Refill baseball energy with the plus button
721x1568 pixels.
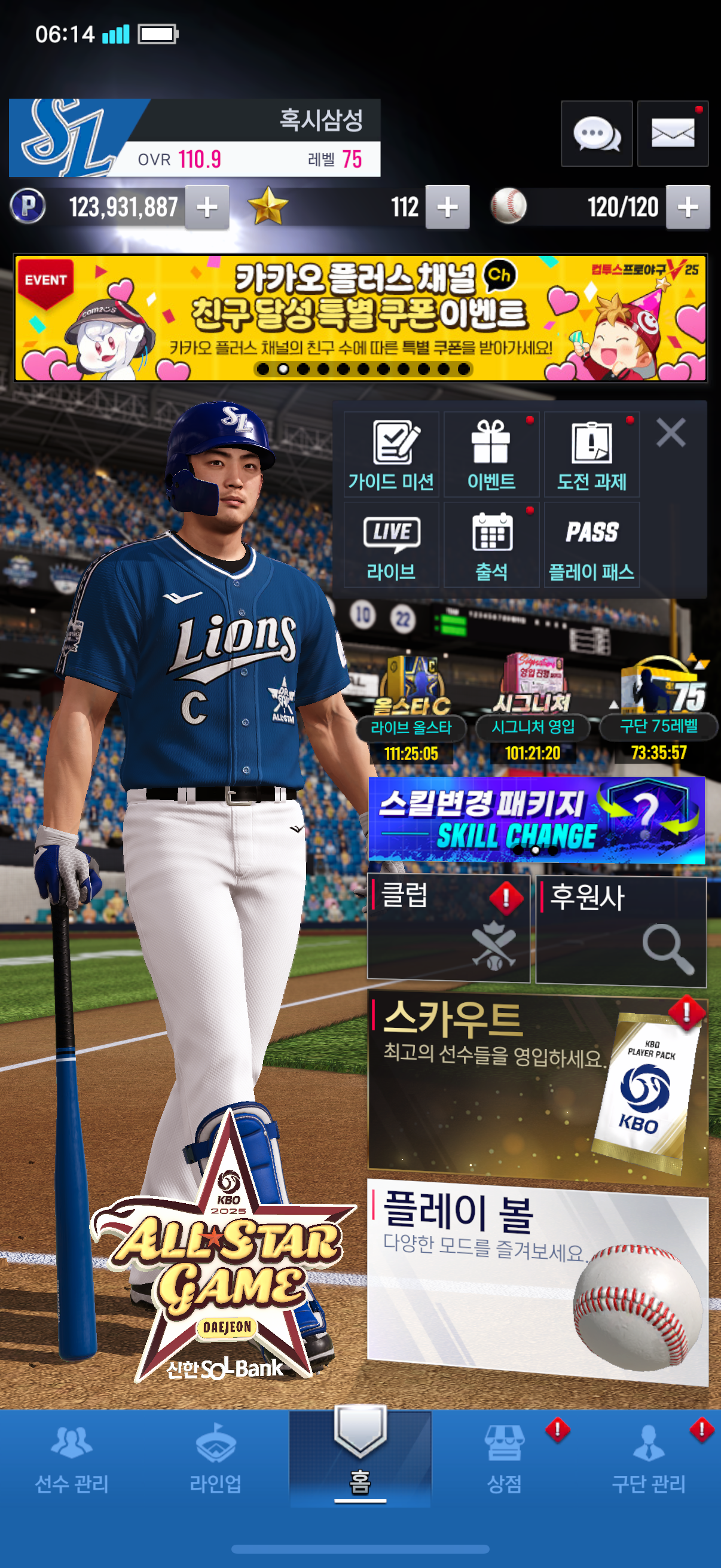click(x=688, y=207)
